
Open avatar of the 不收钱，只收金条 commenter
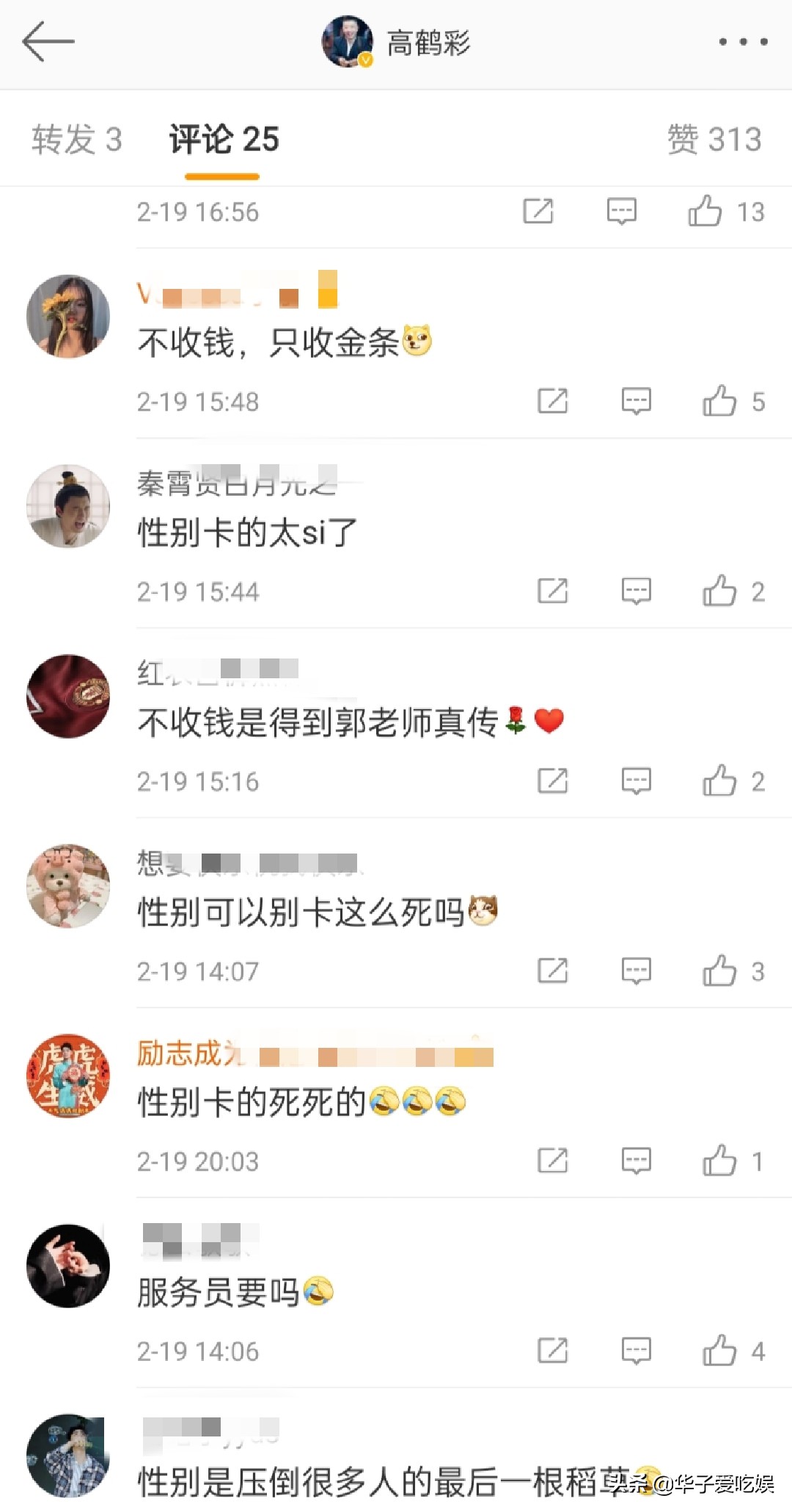[x=68, y=317]
